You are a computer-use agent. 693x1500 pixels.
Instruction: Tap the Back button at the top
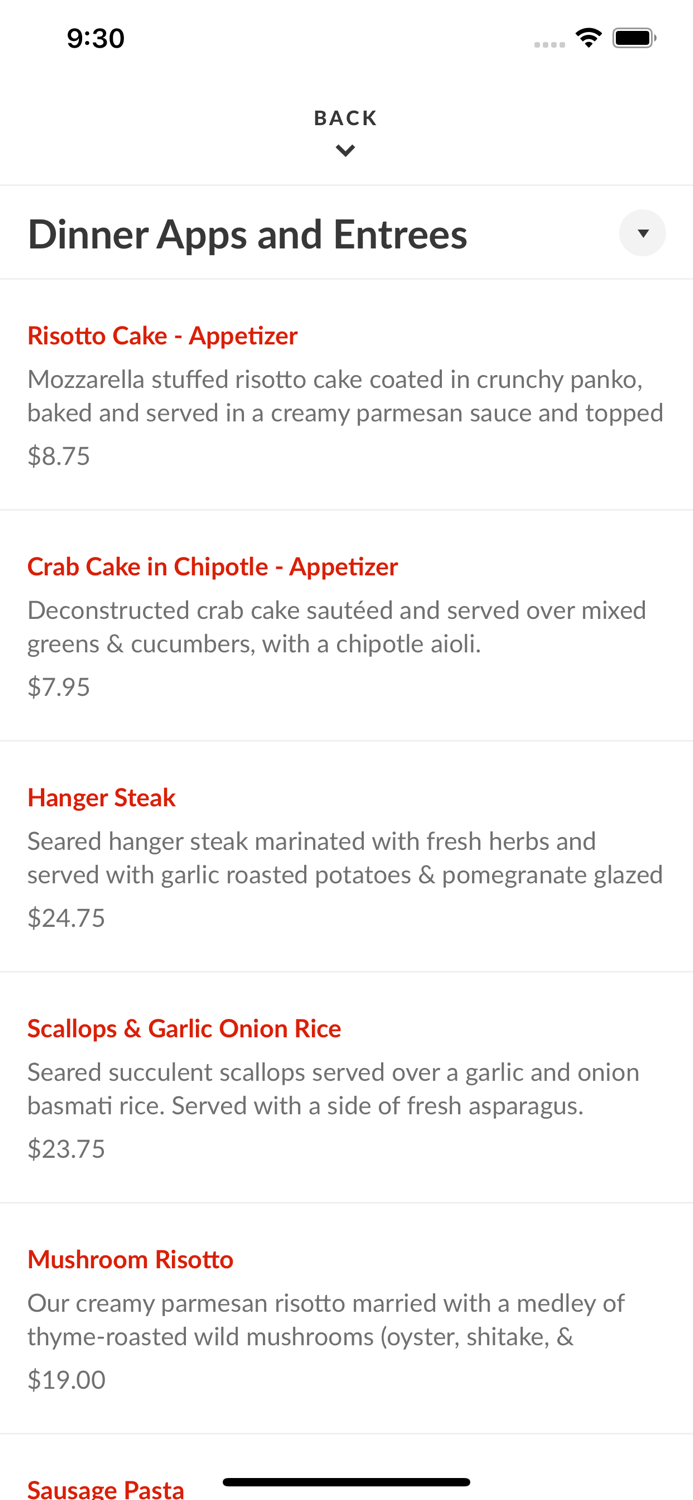pos(345,131)
